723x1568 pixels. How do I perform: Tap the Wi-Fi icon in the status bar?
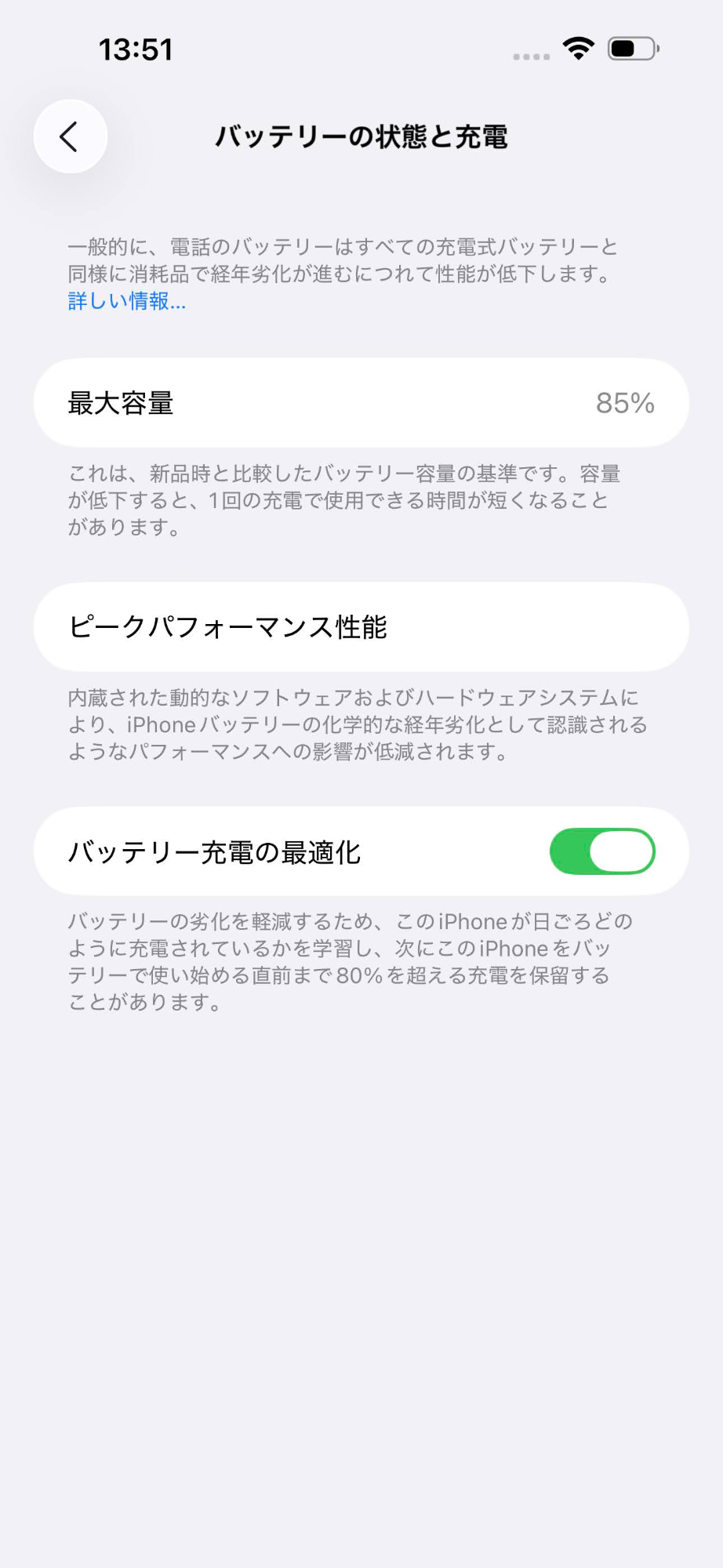click(x=579, y=49)
